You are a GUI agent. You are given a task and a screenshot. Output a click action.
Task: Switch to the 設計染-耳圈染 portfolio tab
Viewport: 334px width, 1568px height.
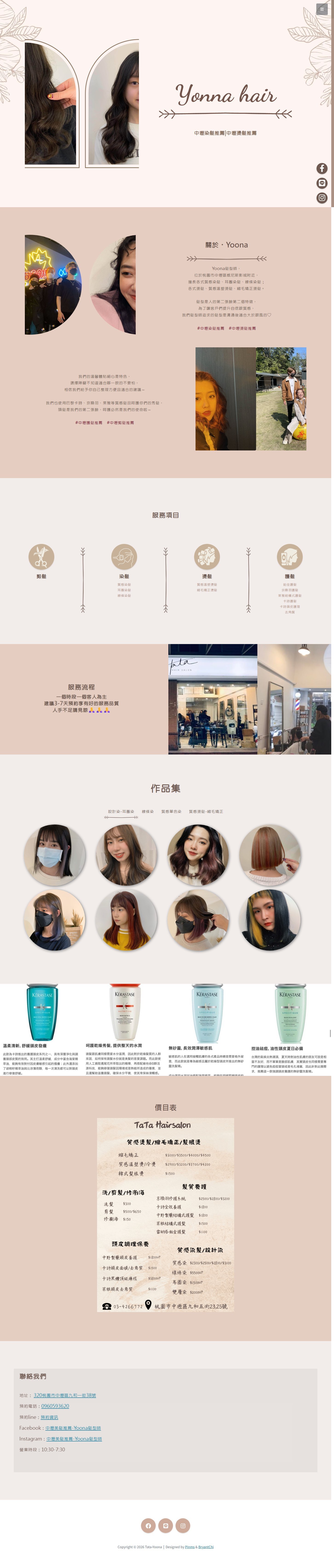[x=121, y=811]
